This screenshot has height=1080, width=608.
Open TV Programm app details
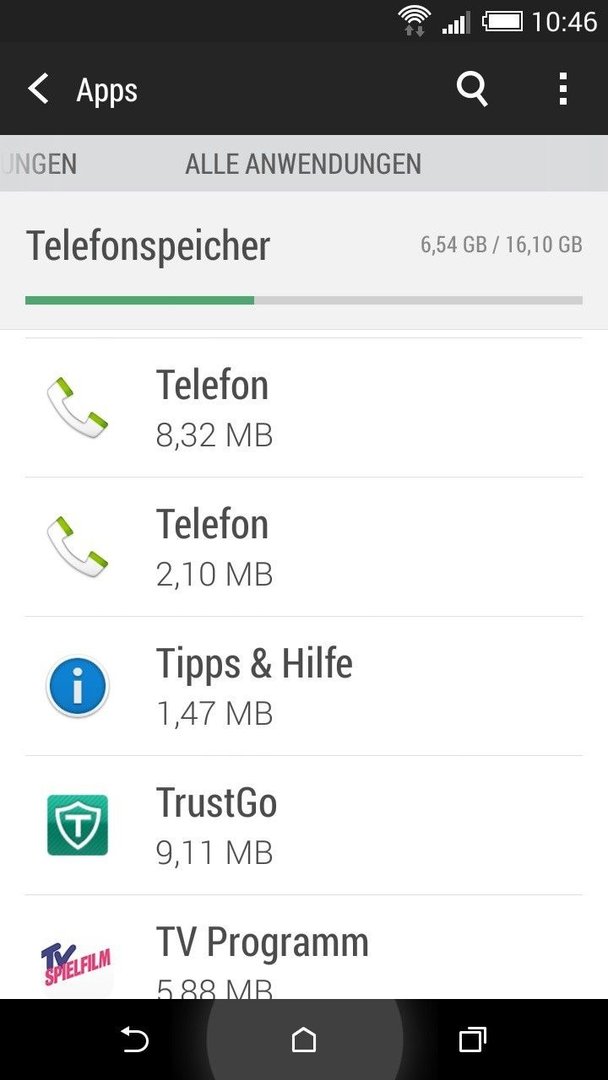(304, 947)
